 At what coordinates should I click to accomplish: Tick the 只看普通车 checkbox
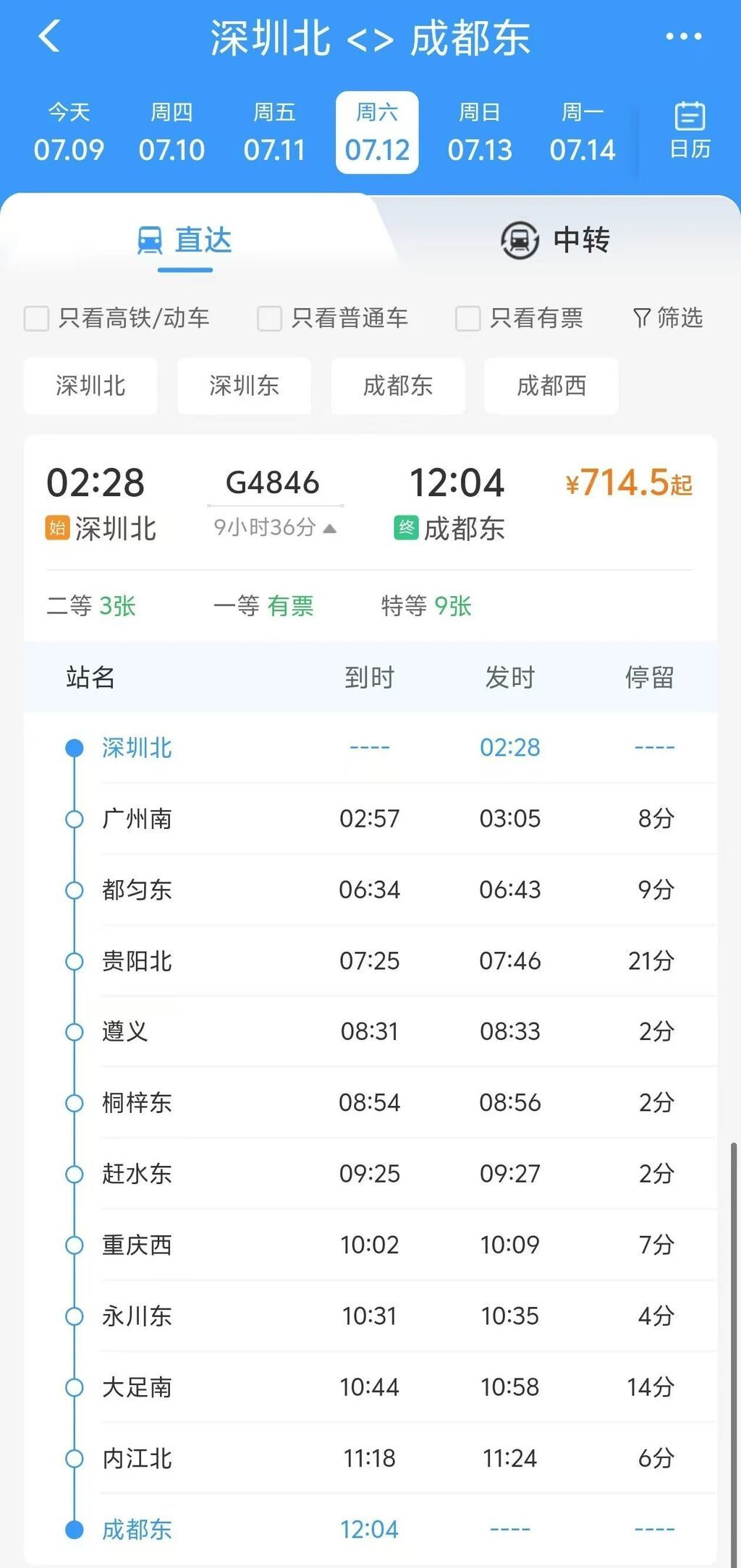pos(270,318)
